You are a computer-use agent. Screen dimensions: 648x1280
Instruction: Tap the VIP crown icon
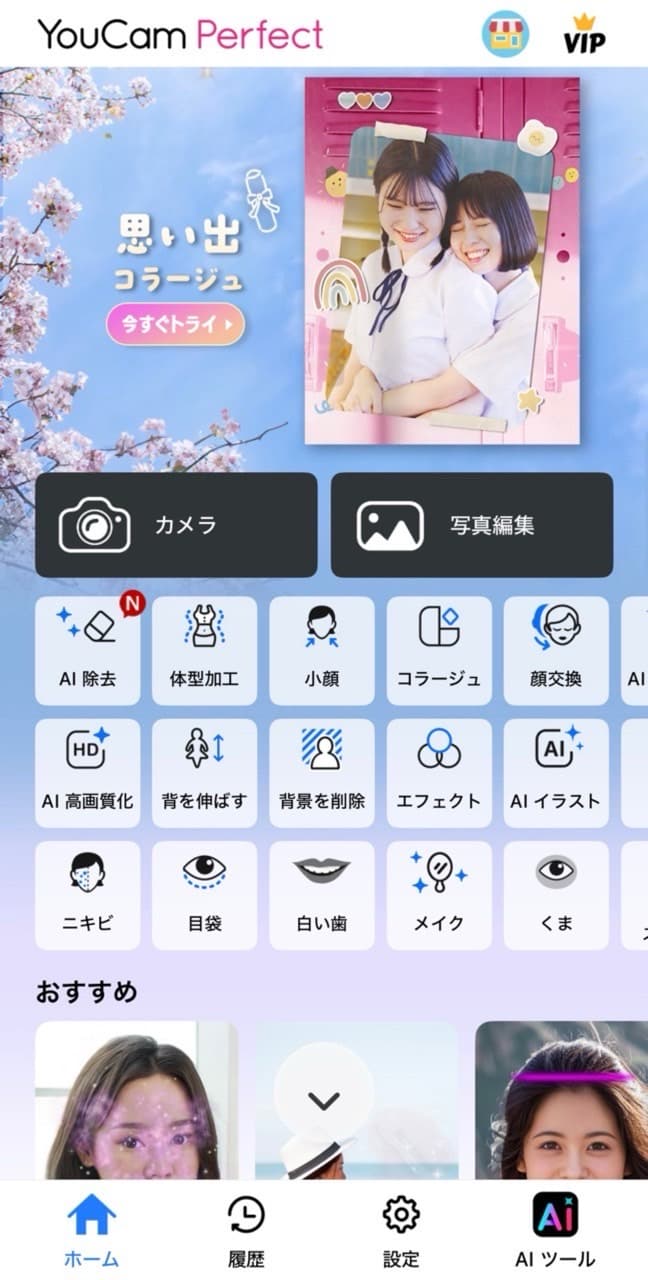tap(584, 34)
